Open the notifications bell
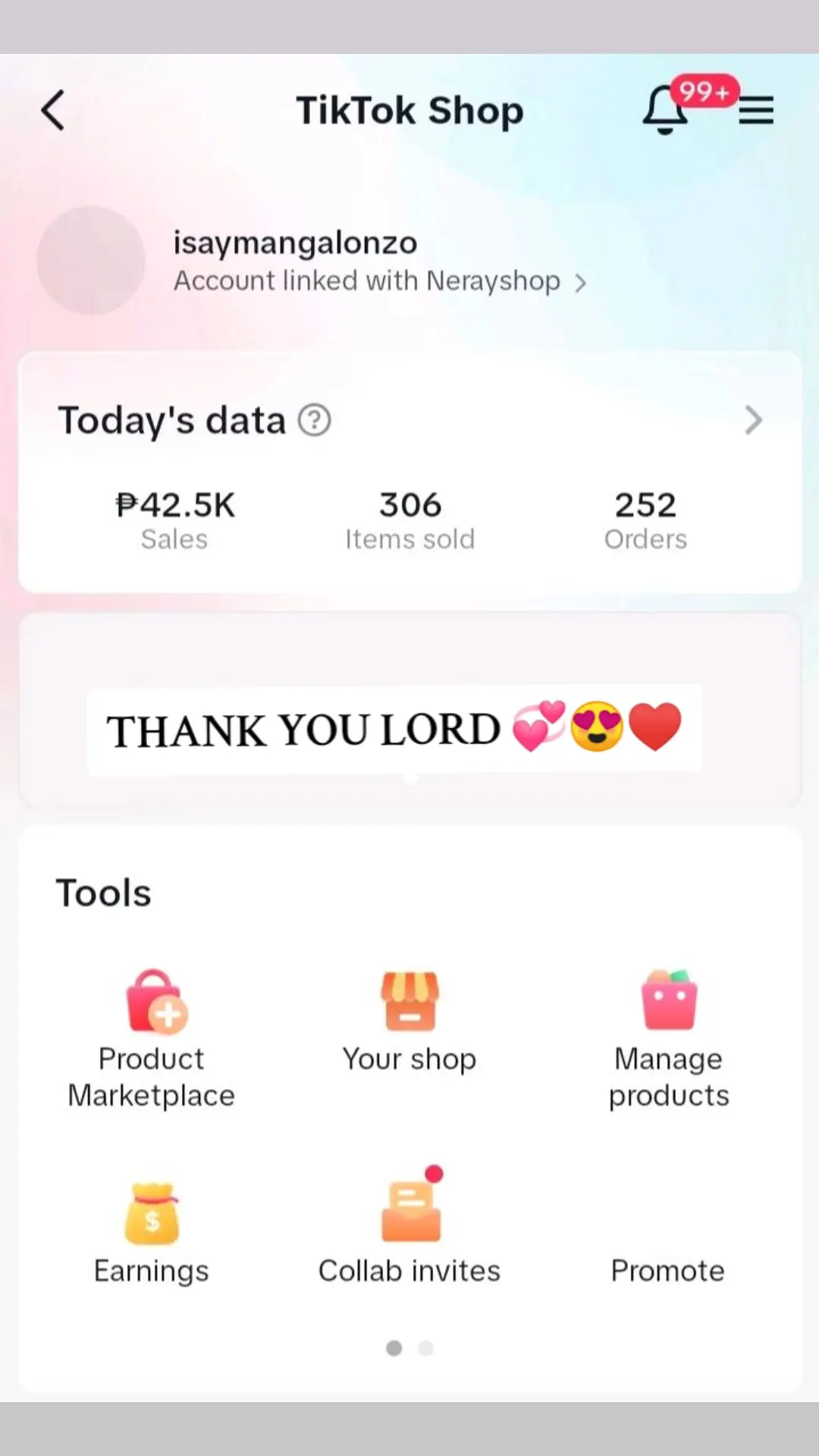819x1456 pixels. pyautogui.click(x=665, y=110)
